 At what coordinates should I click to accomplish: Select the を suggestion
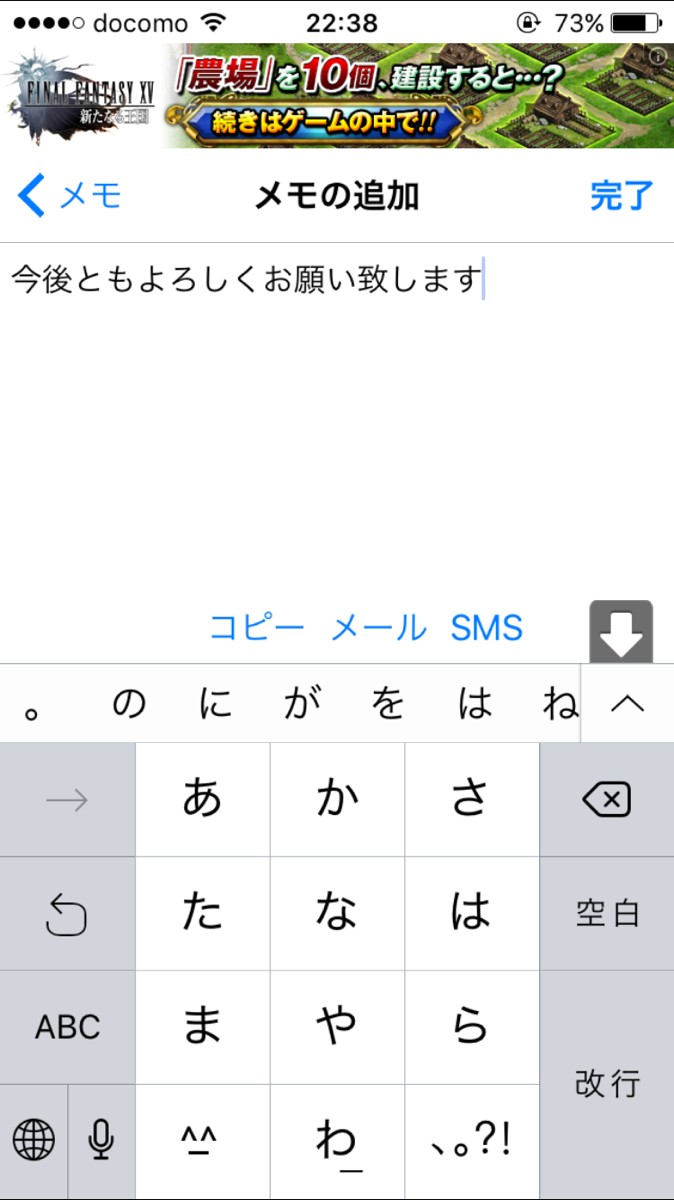[387, 705]
